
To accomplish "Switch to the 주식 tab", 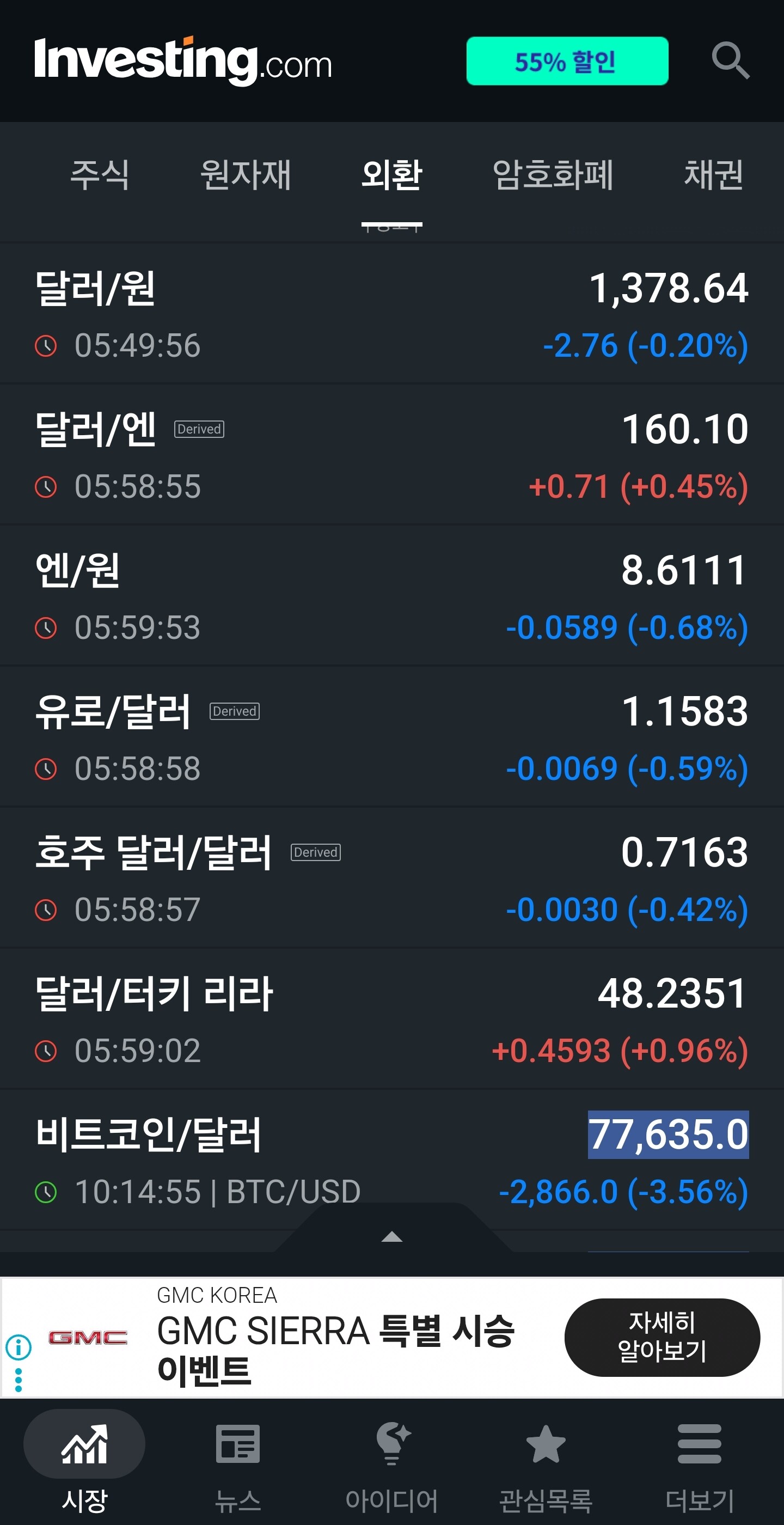I will pos(100,175).
